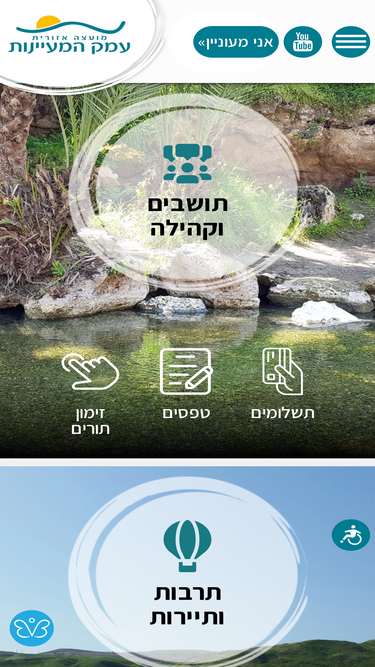Tap the butterfly floating button

coord(32,628)
